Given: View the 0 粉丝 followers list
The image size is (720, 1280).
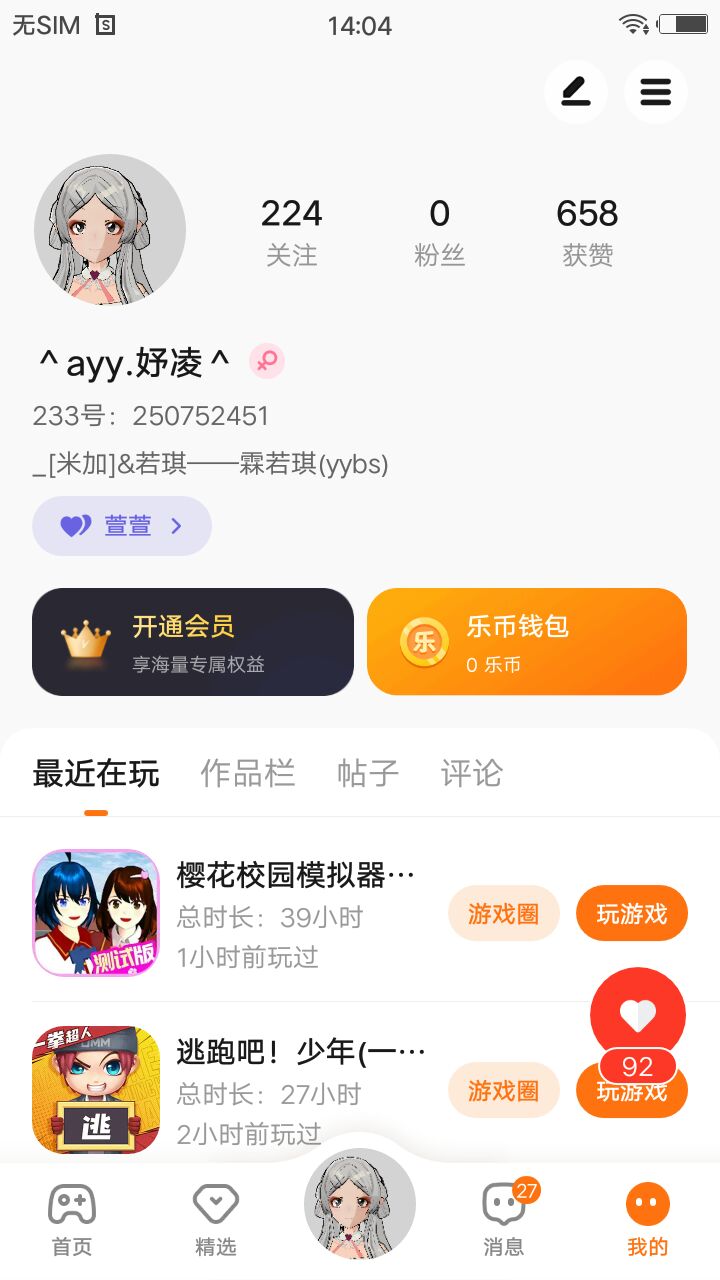Looking at the screenshot, I should [439, 231].
